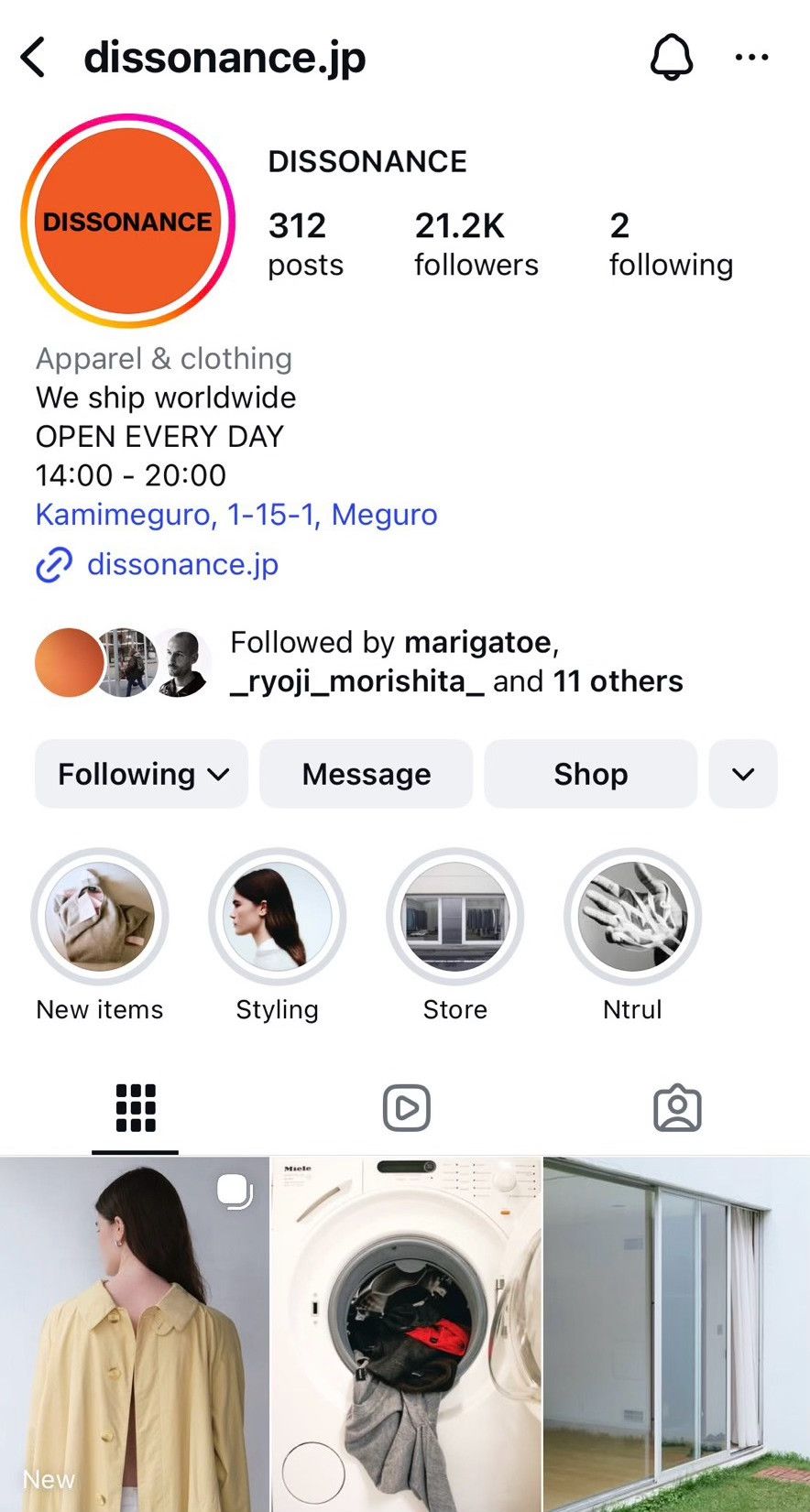Open the Kamimeguro address link

[x=236, y=515]
